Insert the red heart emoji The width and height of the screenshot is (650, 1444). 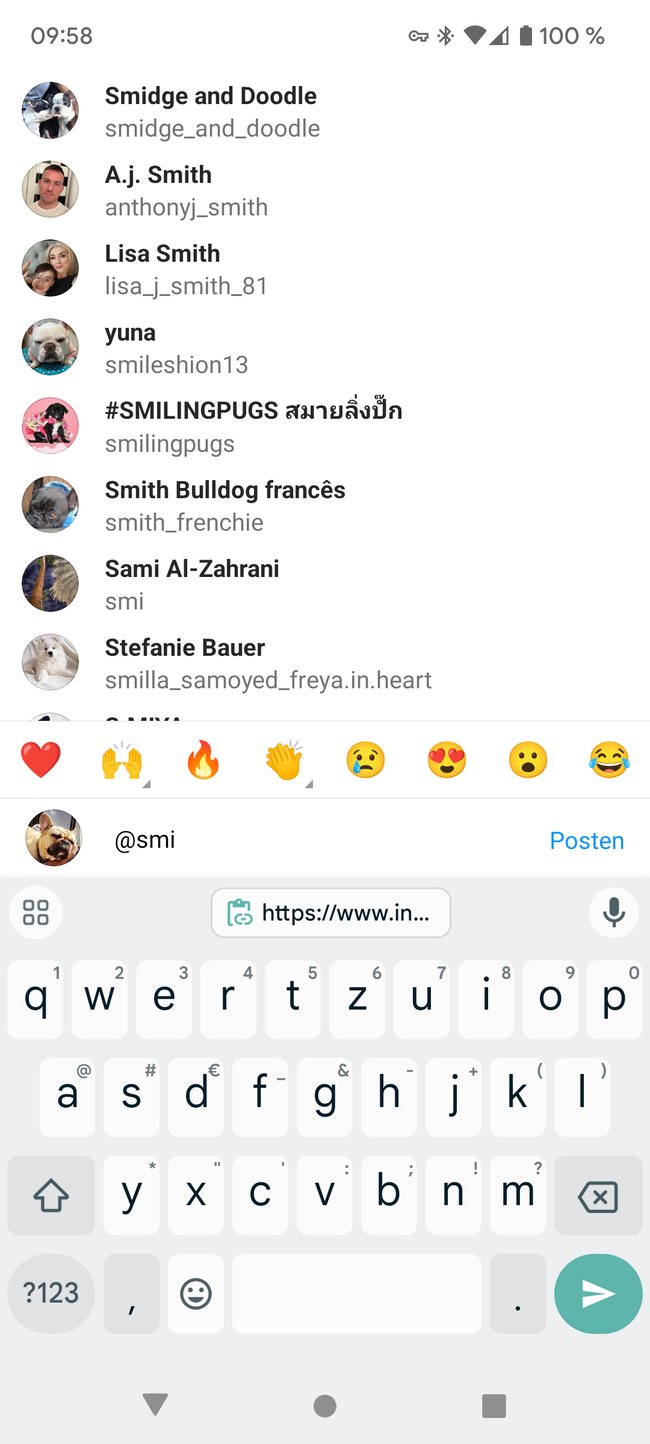(x=41, y=761)
